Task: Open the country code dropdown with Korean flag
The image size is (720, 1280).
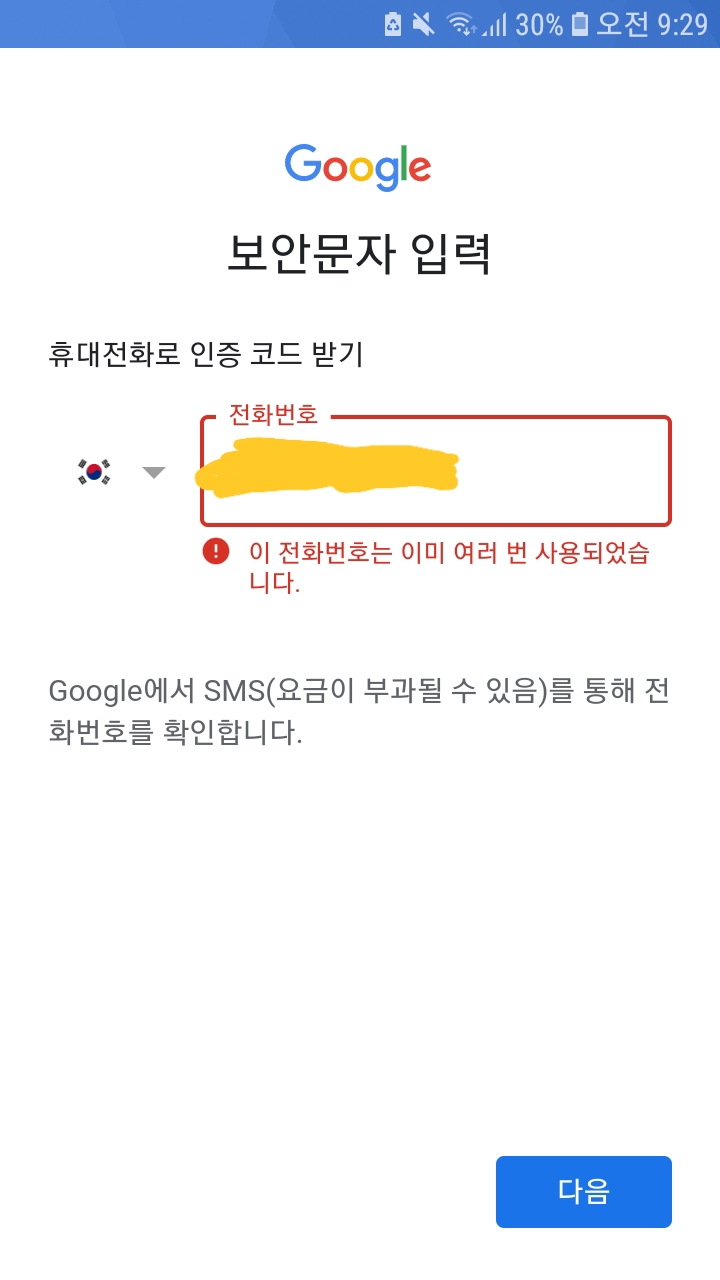Action: [120, 472]
